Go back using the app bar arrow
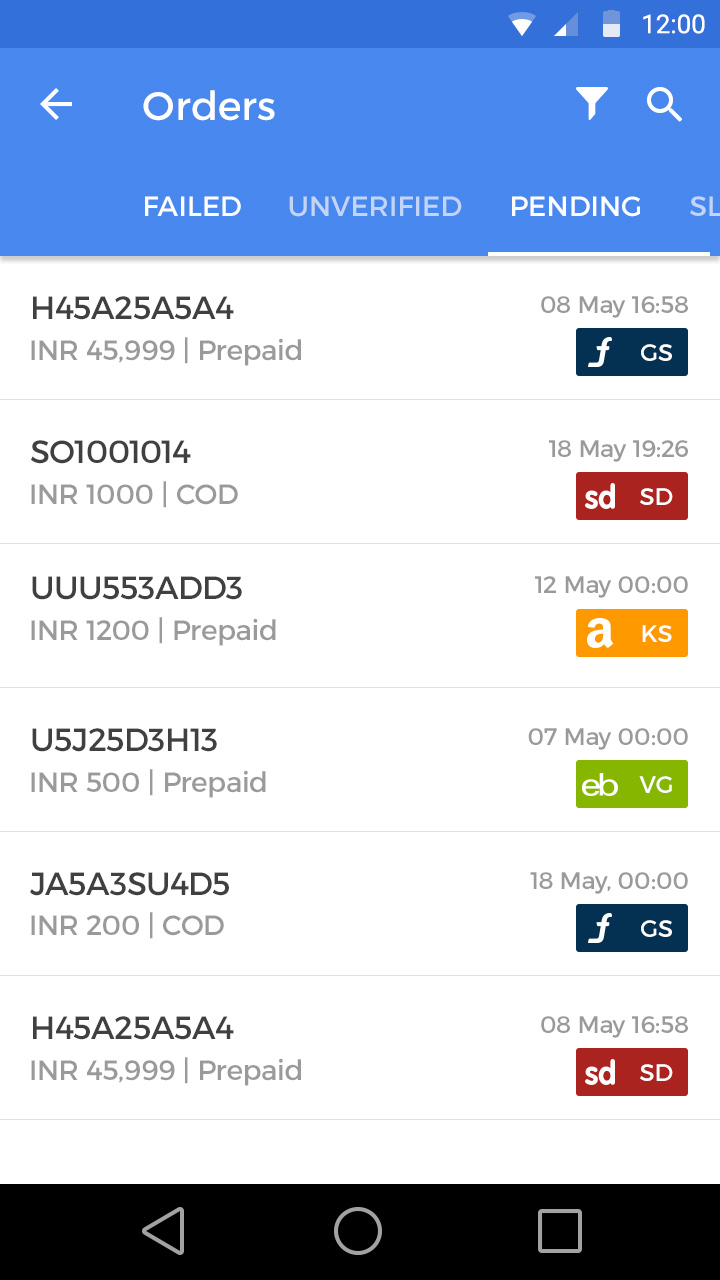The height and width of the screenshot is (1280, 720). 56,105
